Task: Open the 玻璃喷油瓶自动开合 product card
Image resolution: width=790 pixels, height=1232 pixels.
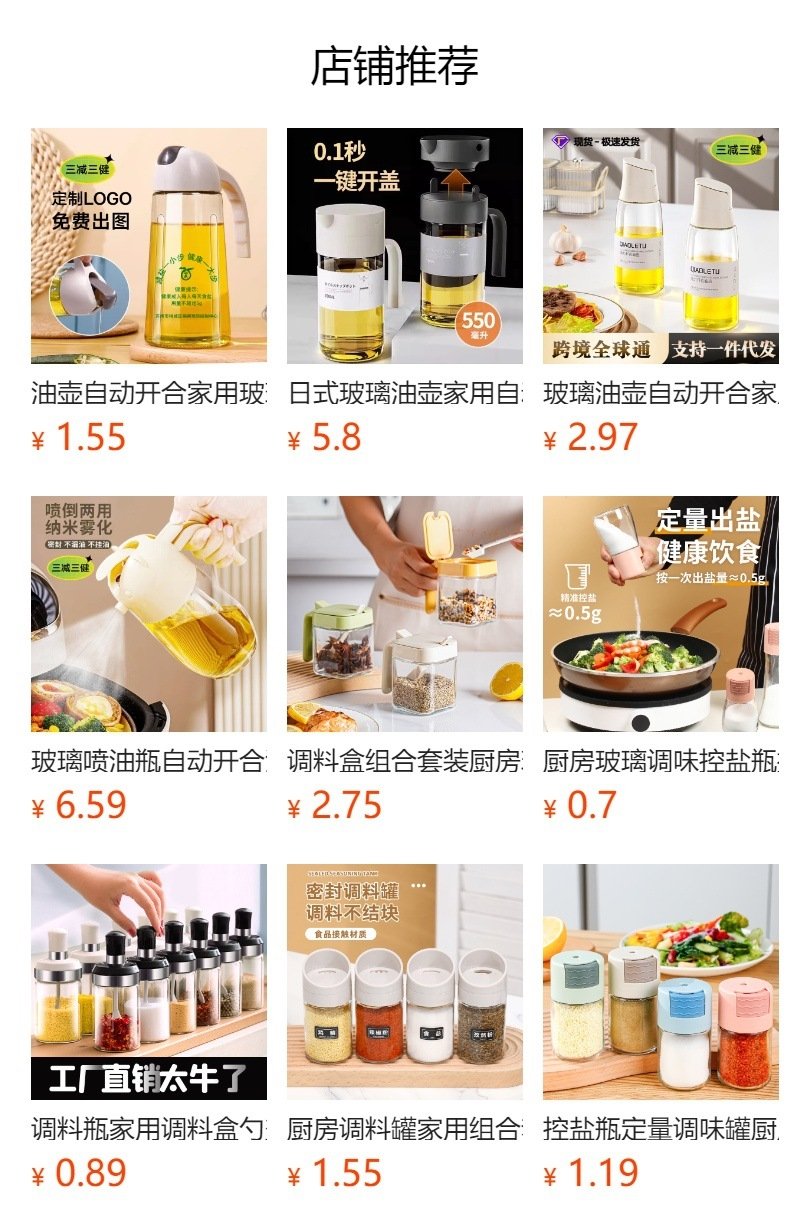Action: (x=149, y=614)
